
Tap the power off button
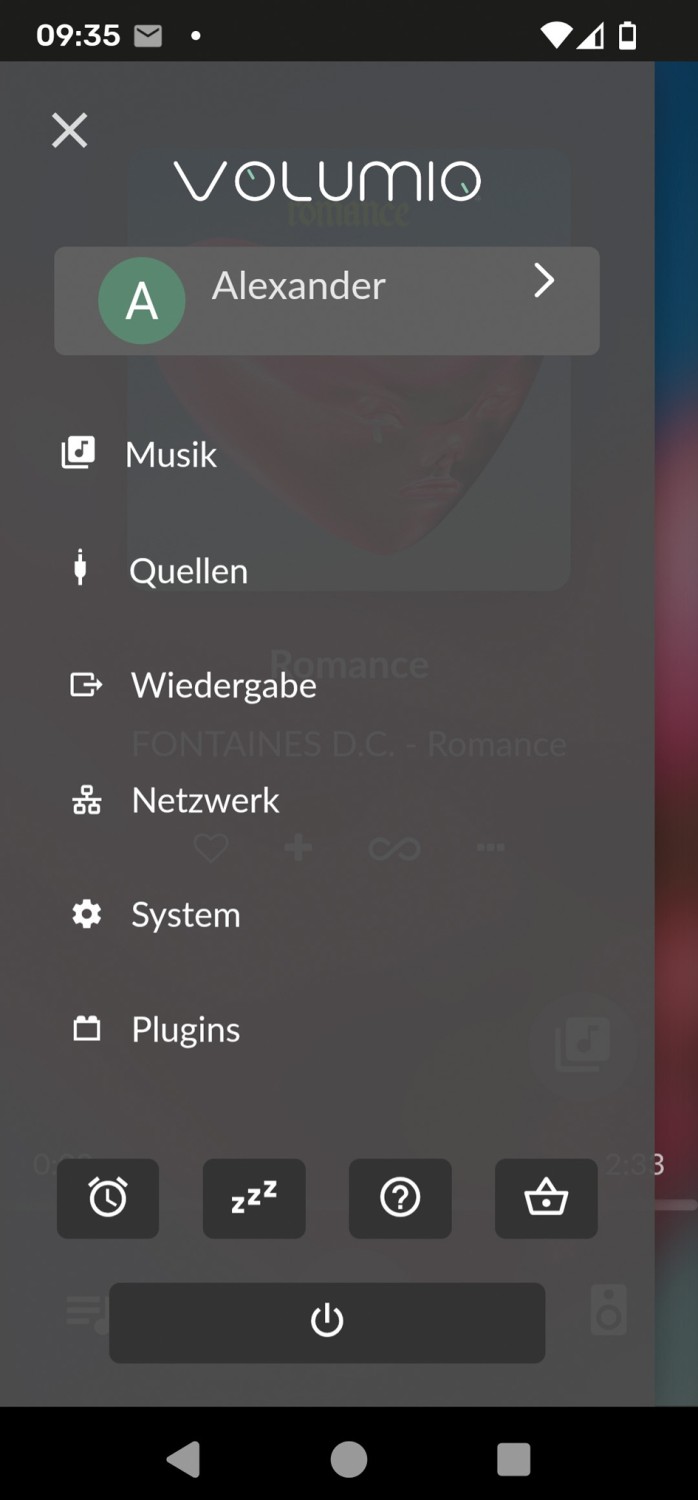pyautogui.click(x=327, y=1322)
